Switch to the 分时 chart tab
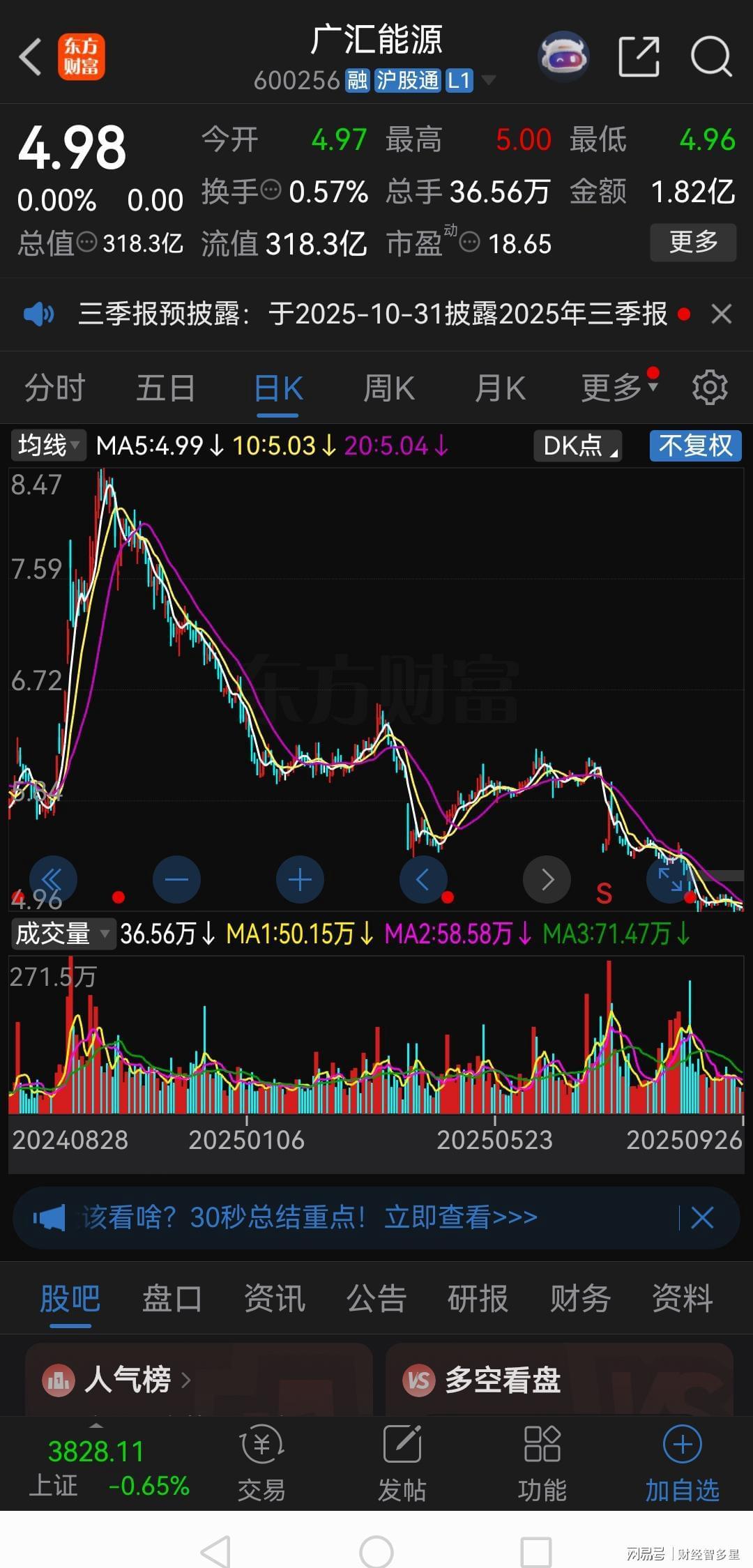 (54, 388)
